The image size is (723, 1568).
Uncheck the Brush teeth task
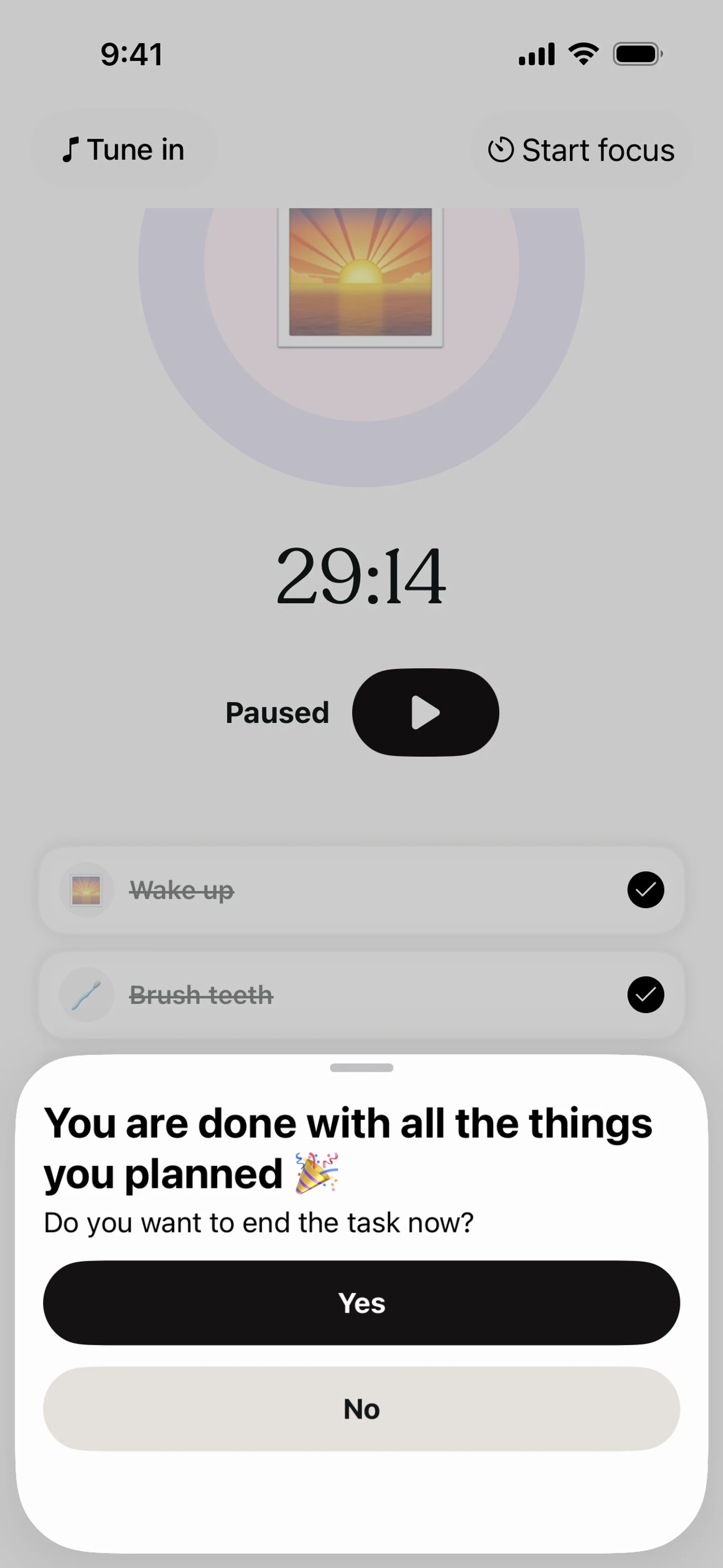pyautogui.click(x=645, y=995)
